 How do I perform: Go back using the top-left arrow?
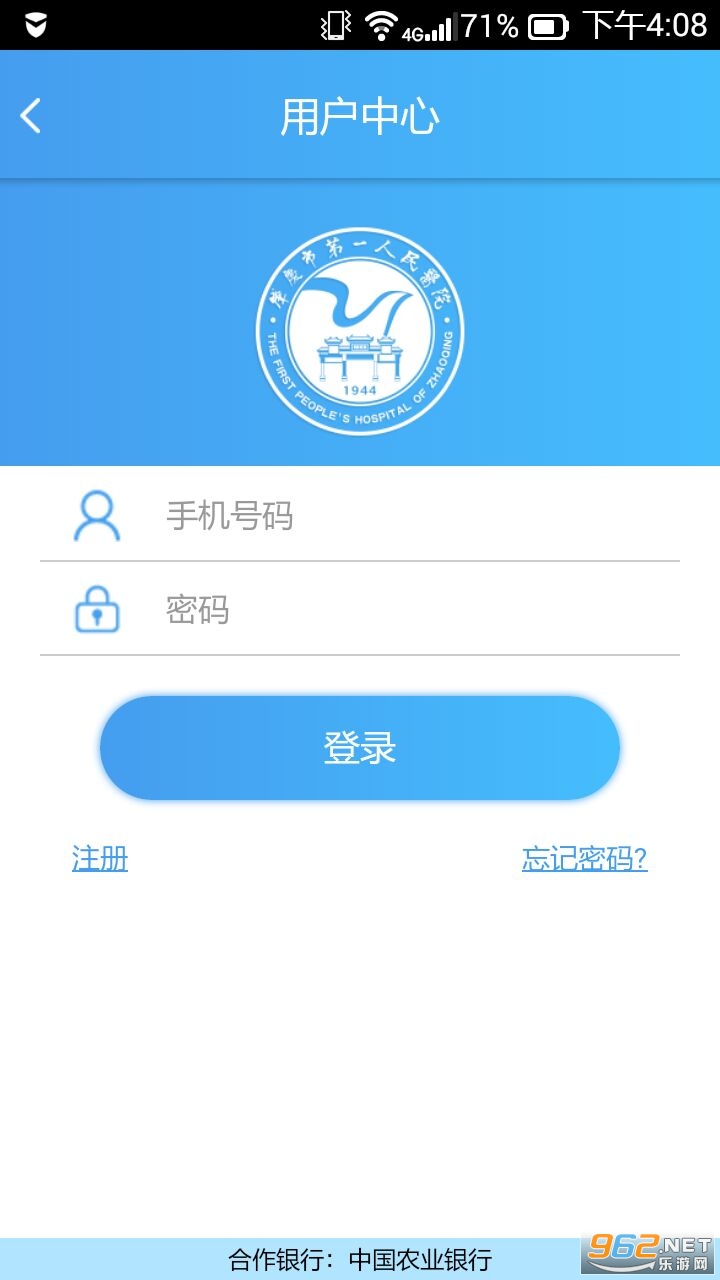point(31,116)
